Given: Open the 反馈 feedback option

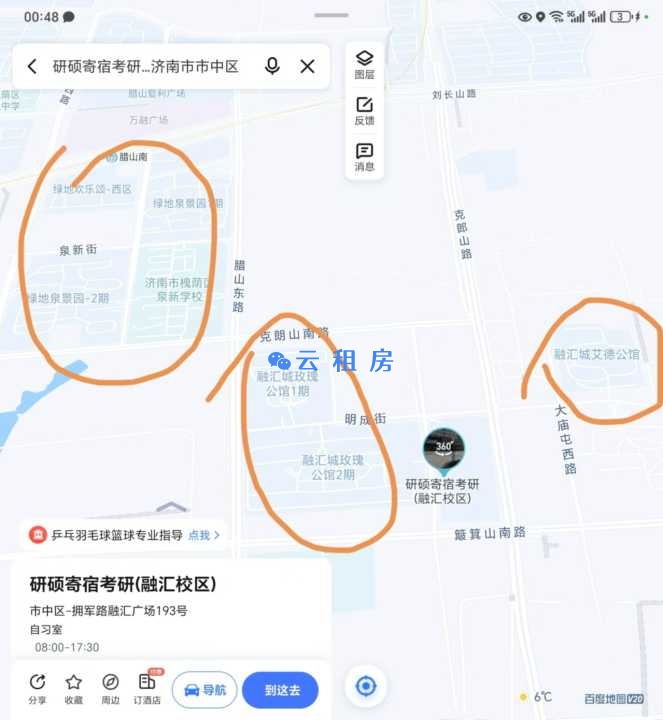Looking at the screenshot, I should pyautogui.click(x=364, y=111).
